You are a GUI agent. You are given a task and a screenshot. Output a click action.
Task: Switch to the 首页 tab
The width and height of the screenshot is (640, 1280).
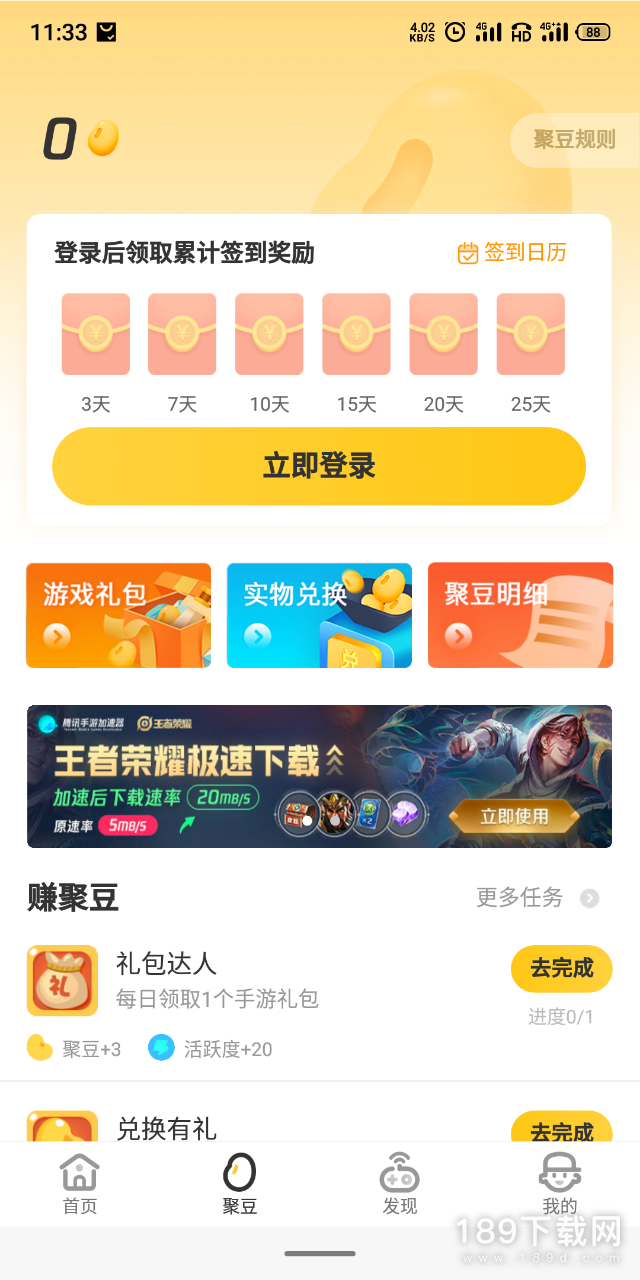tap(80, 1184)
